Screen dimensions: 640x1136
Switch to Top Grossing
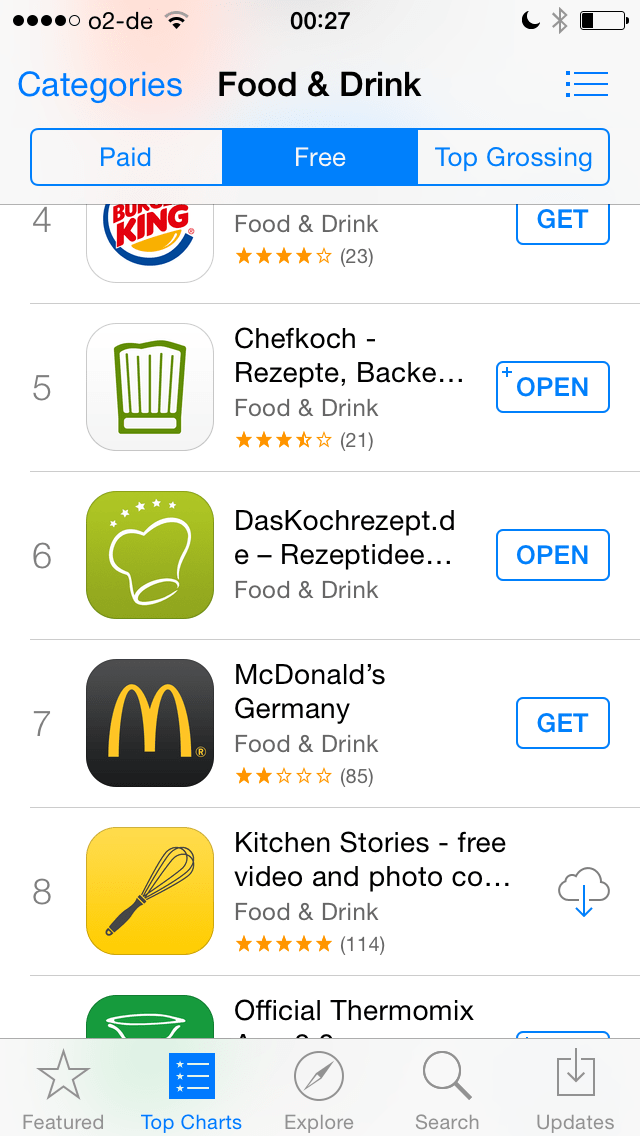tap(513, 157)
